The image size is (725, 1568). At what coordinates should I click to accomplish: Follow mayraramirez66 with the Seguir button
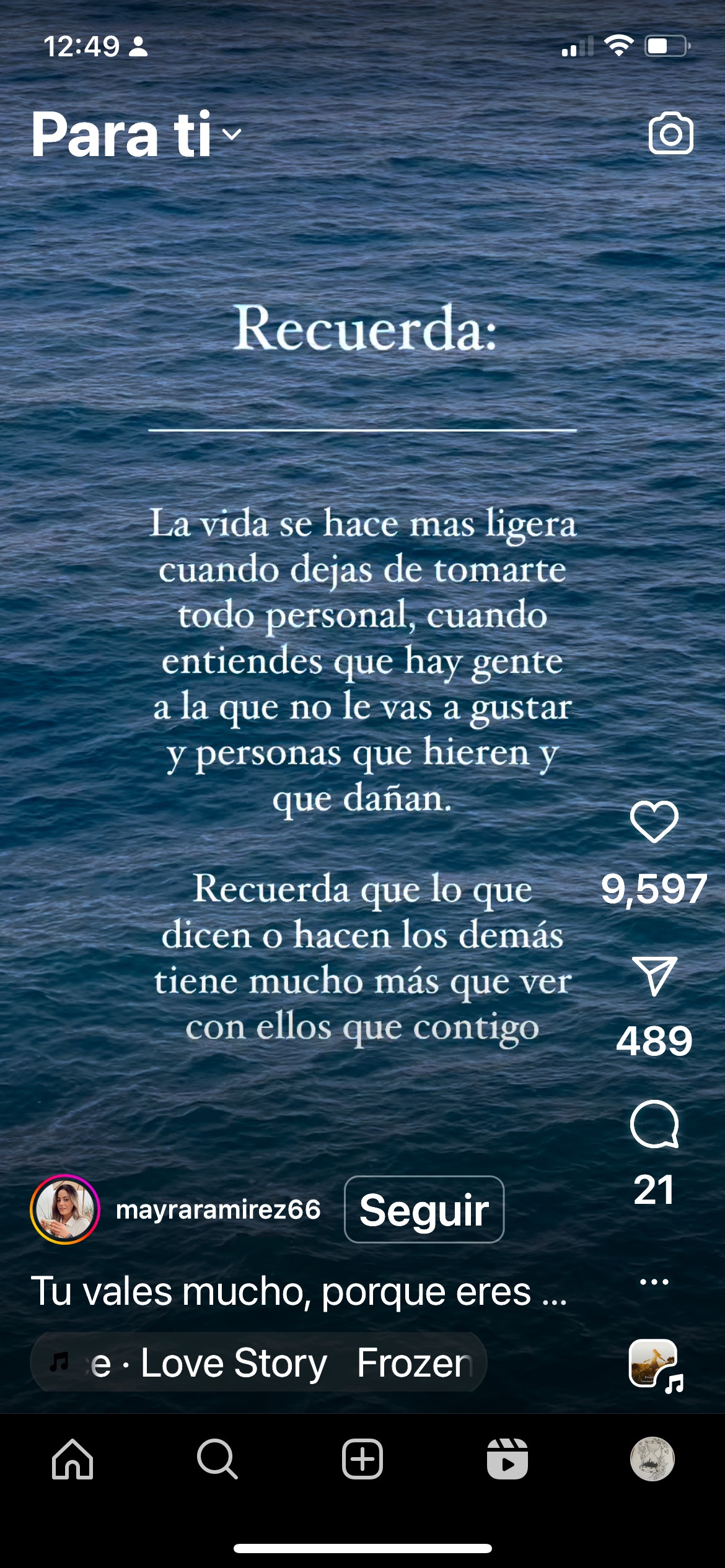[424, 1209]
